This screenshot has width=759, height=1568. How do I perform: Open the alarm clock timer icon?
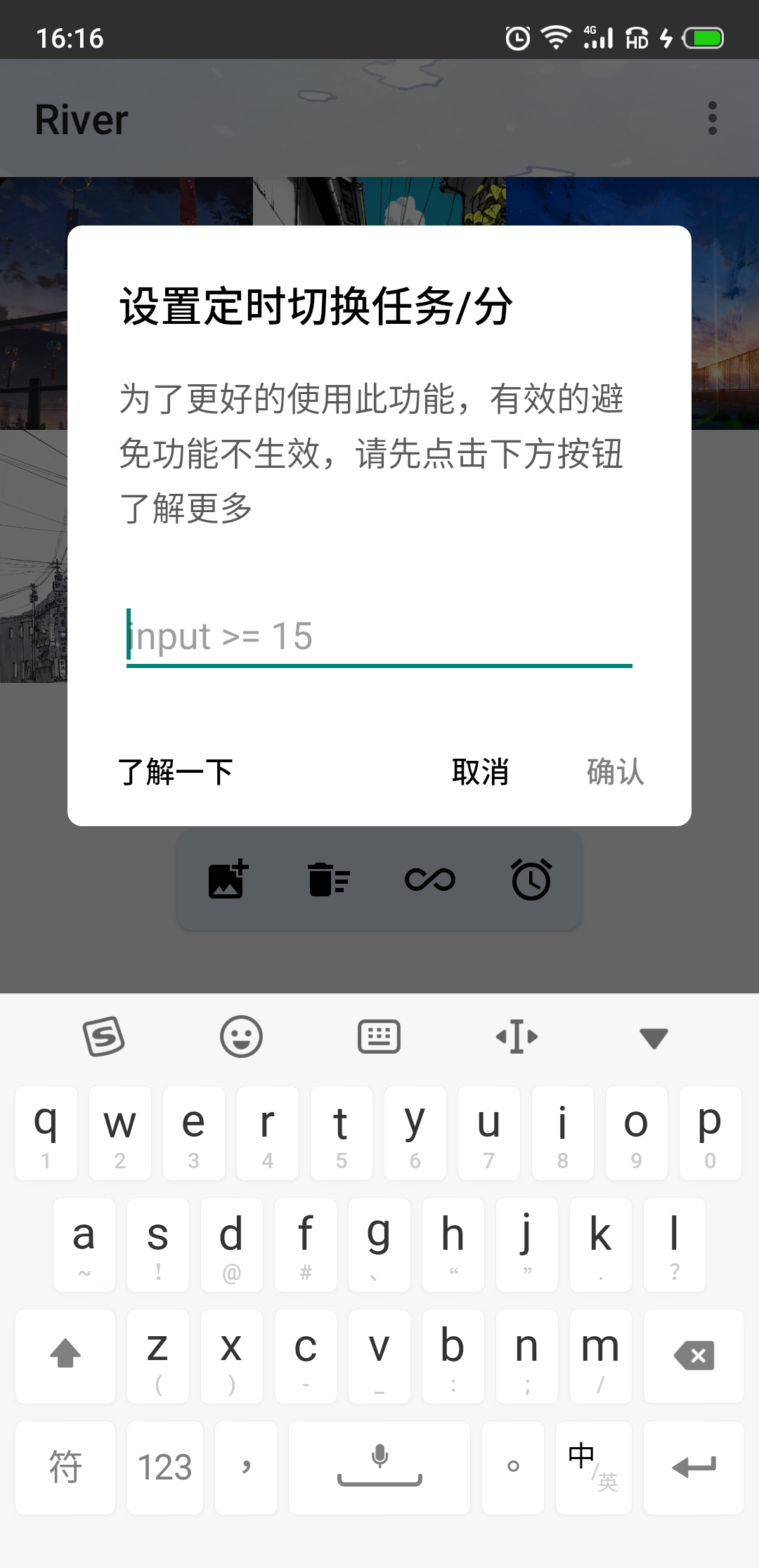pyautogui.click(x=531, y=880)
